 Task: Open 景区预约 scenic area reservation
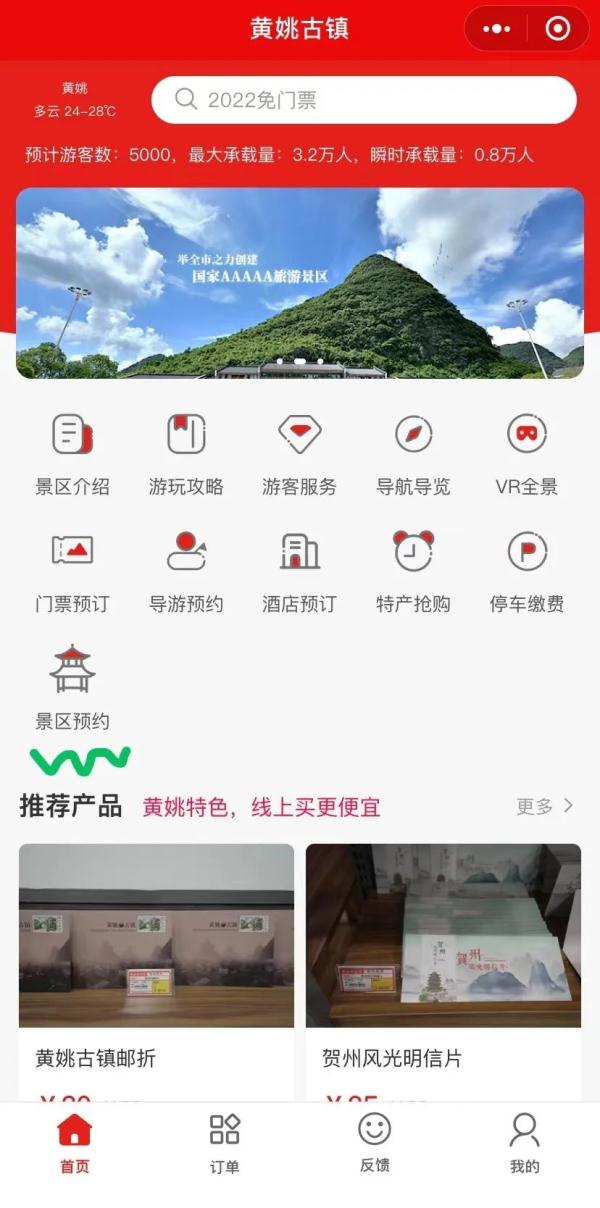[x=72, y=689]
